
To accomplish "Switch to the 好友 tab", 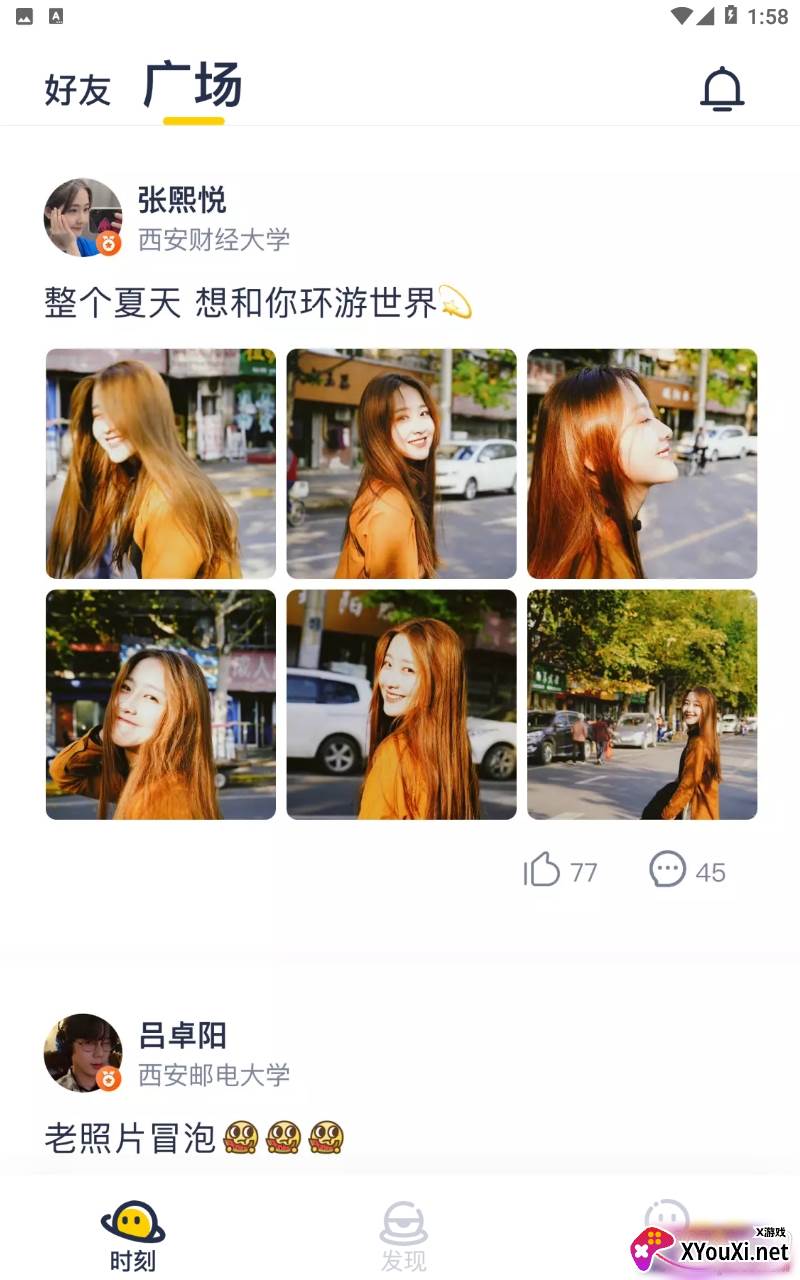I will (77, 90).
